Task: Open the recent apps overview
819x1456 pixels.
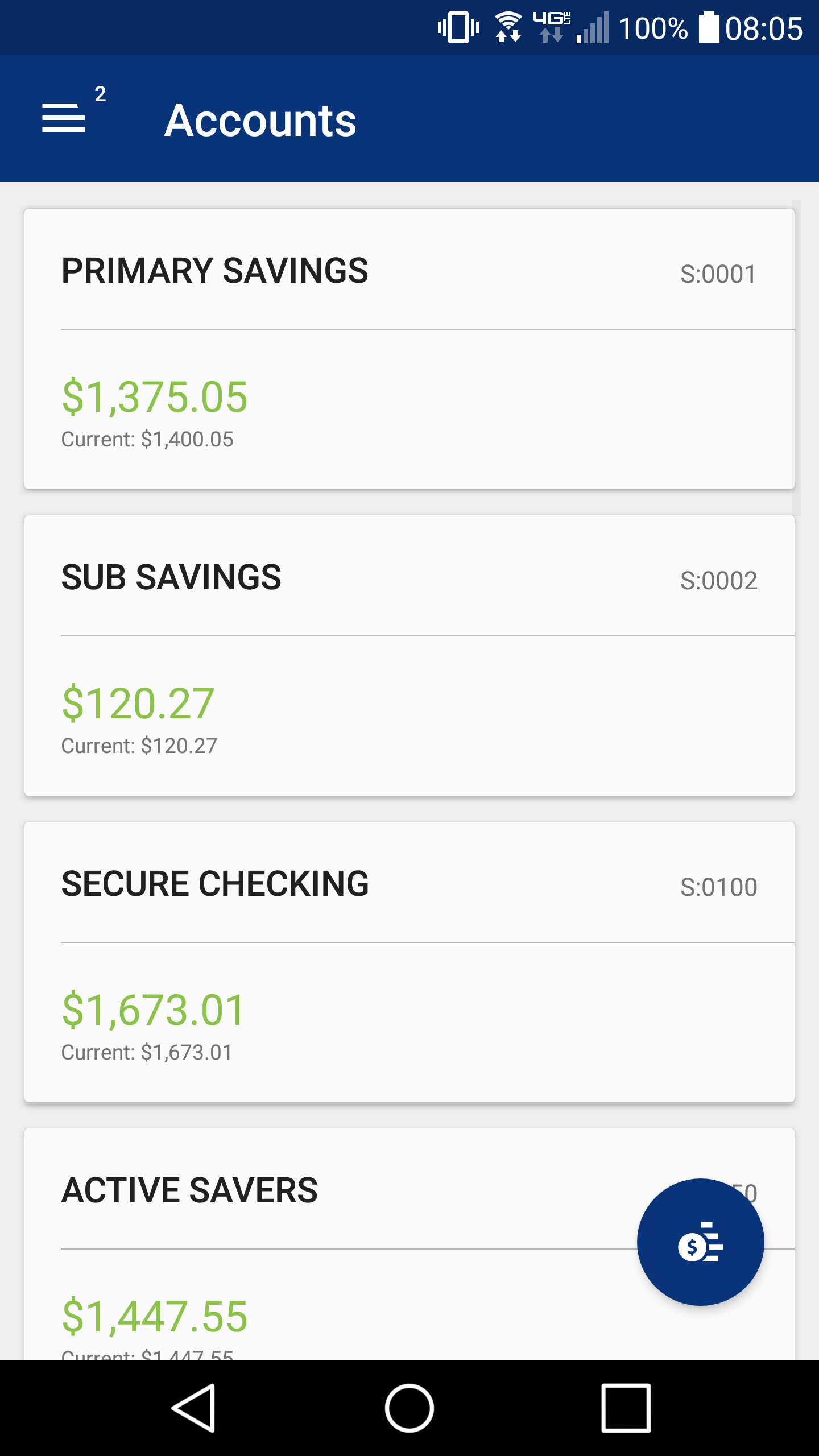Action: (626, 1408)
